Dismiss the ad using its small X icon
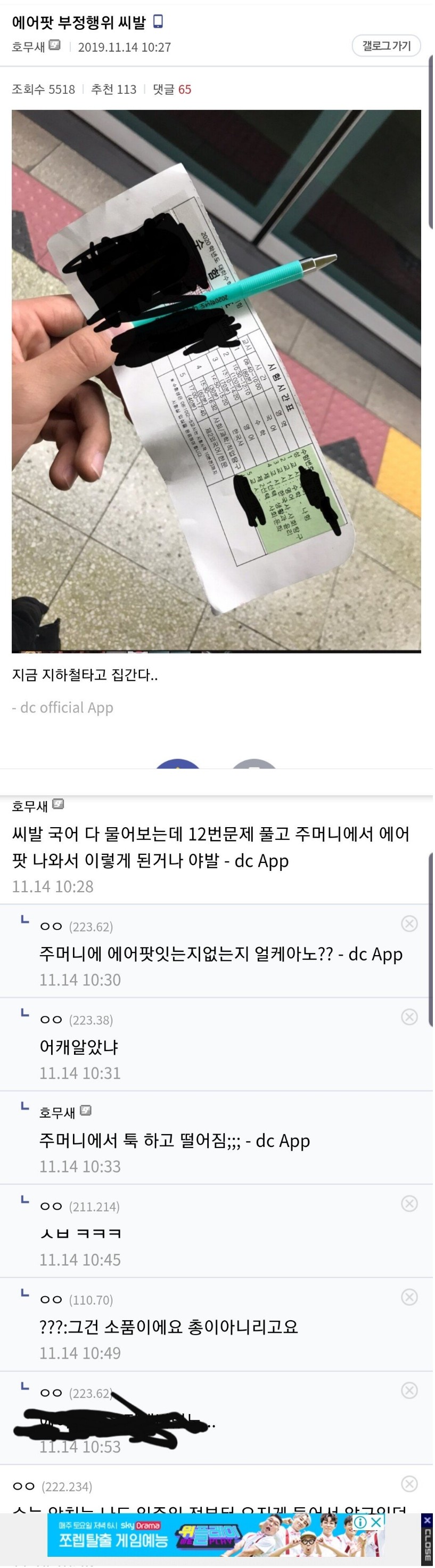435x1568 pixels. click(376, 1522)
